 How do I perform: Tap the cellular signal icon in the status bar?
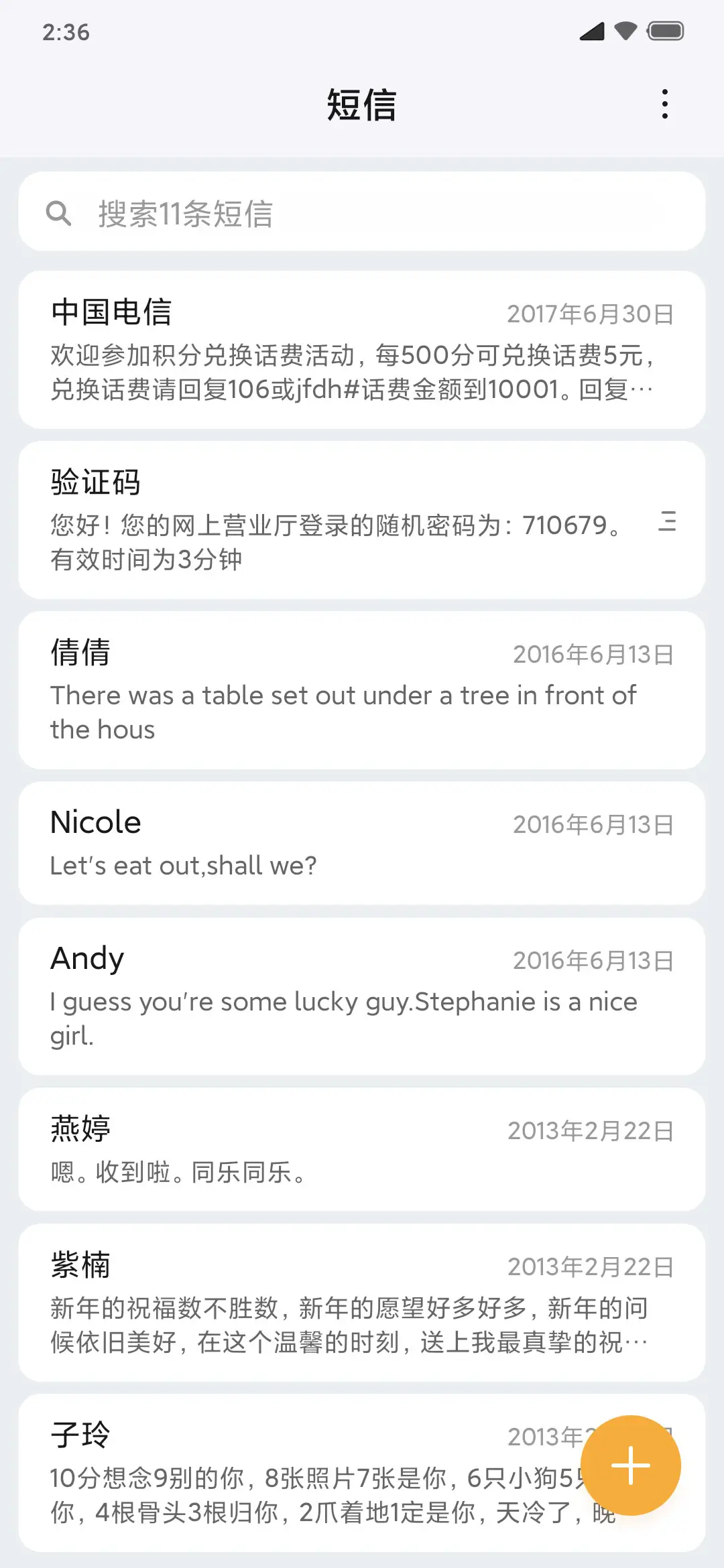tap(593, 30)
